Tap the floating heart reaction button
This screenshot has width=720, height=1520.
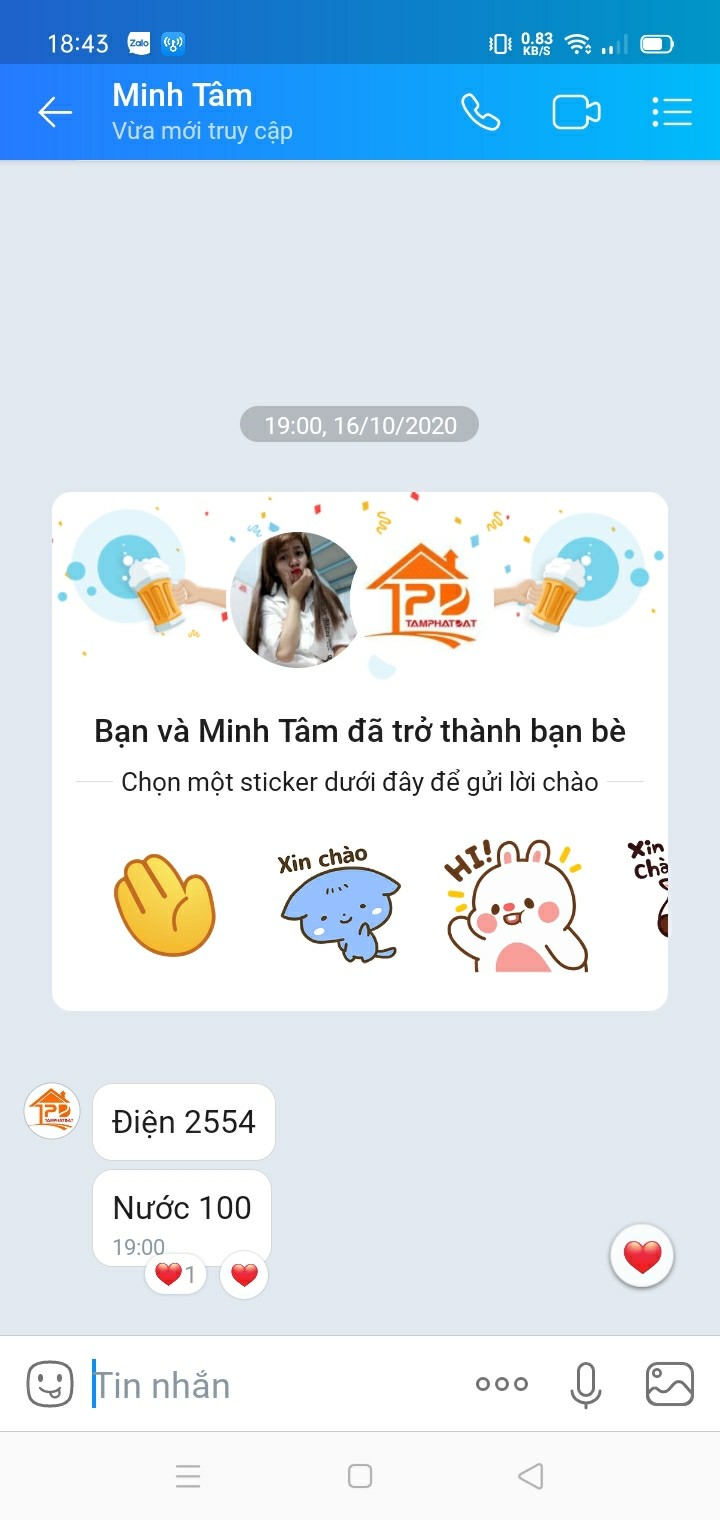coord(642,1256)
